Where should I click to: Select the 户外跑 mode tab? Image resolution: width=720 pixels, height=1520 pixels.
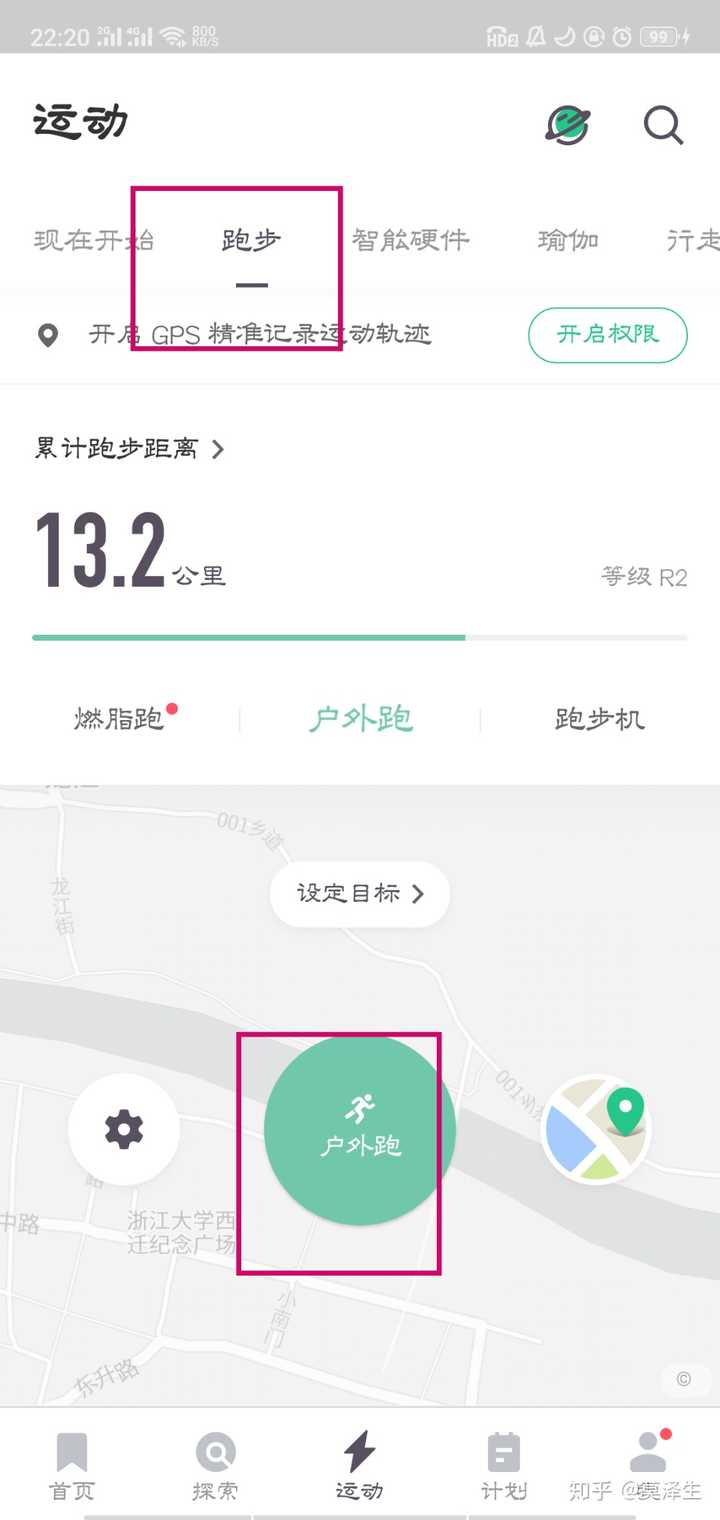coord(360,719)
